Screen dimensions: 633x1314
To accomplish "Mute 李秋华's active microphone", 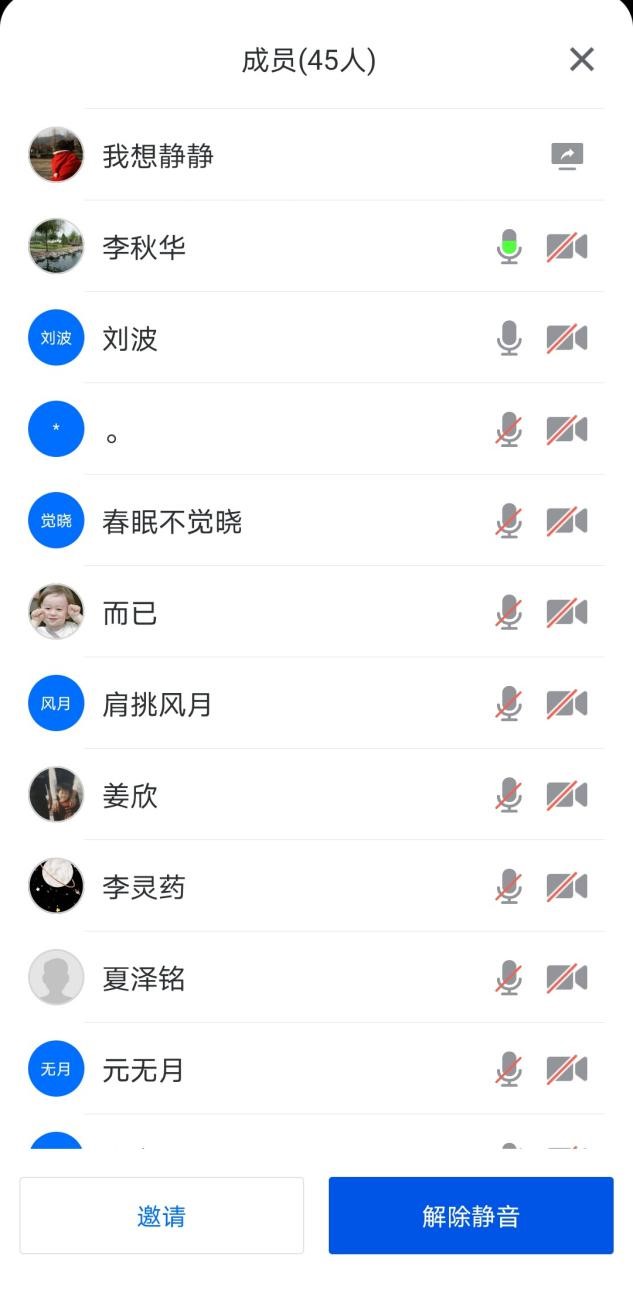I will click(509, 247).
